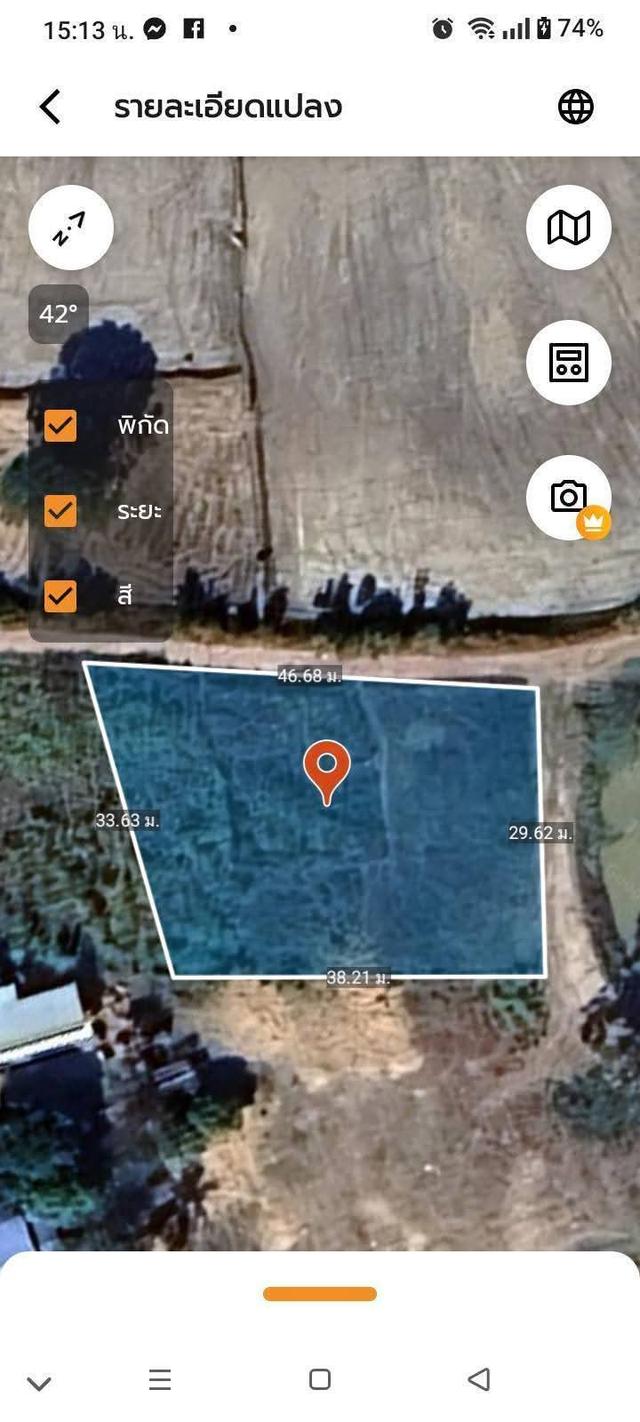Open the recent apps system button
The width and height of the screenshot is (640, 1422).
point(160,1380)
